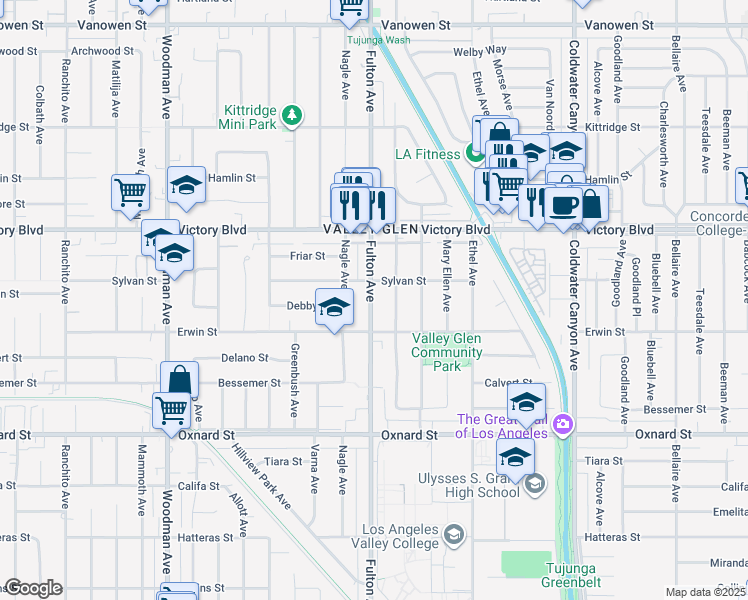Open the coffee cup marker on Coldwater Canyon Ave
This screenshot has height=600, width=748.
pos(564,204)
